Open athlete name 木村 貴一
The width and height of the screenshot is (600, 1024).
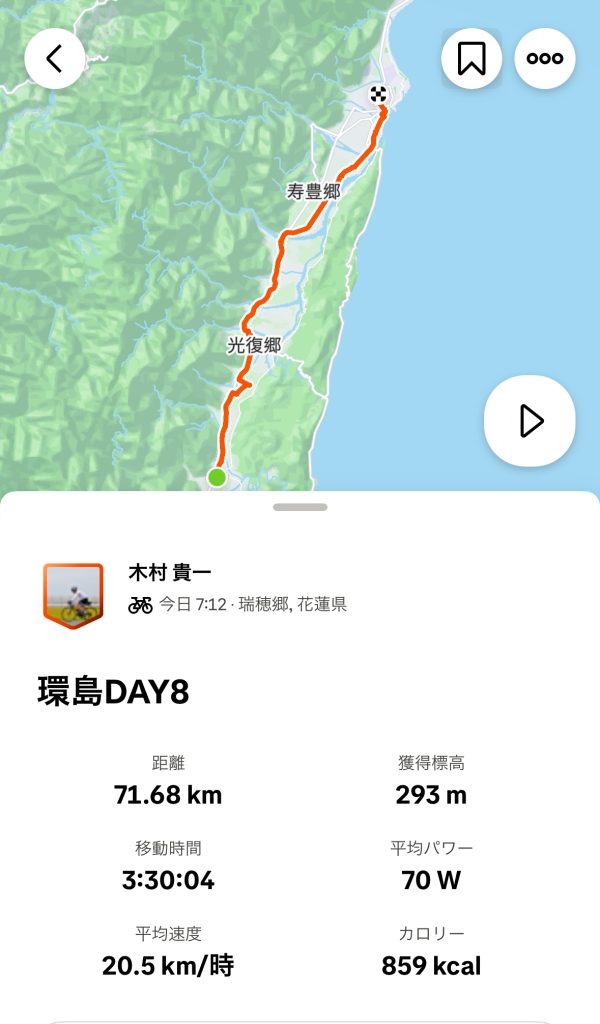tap(170, 573)
